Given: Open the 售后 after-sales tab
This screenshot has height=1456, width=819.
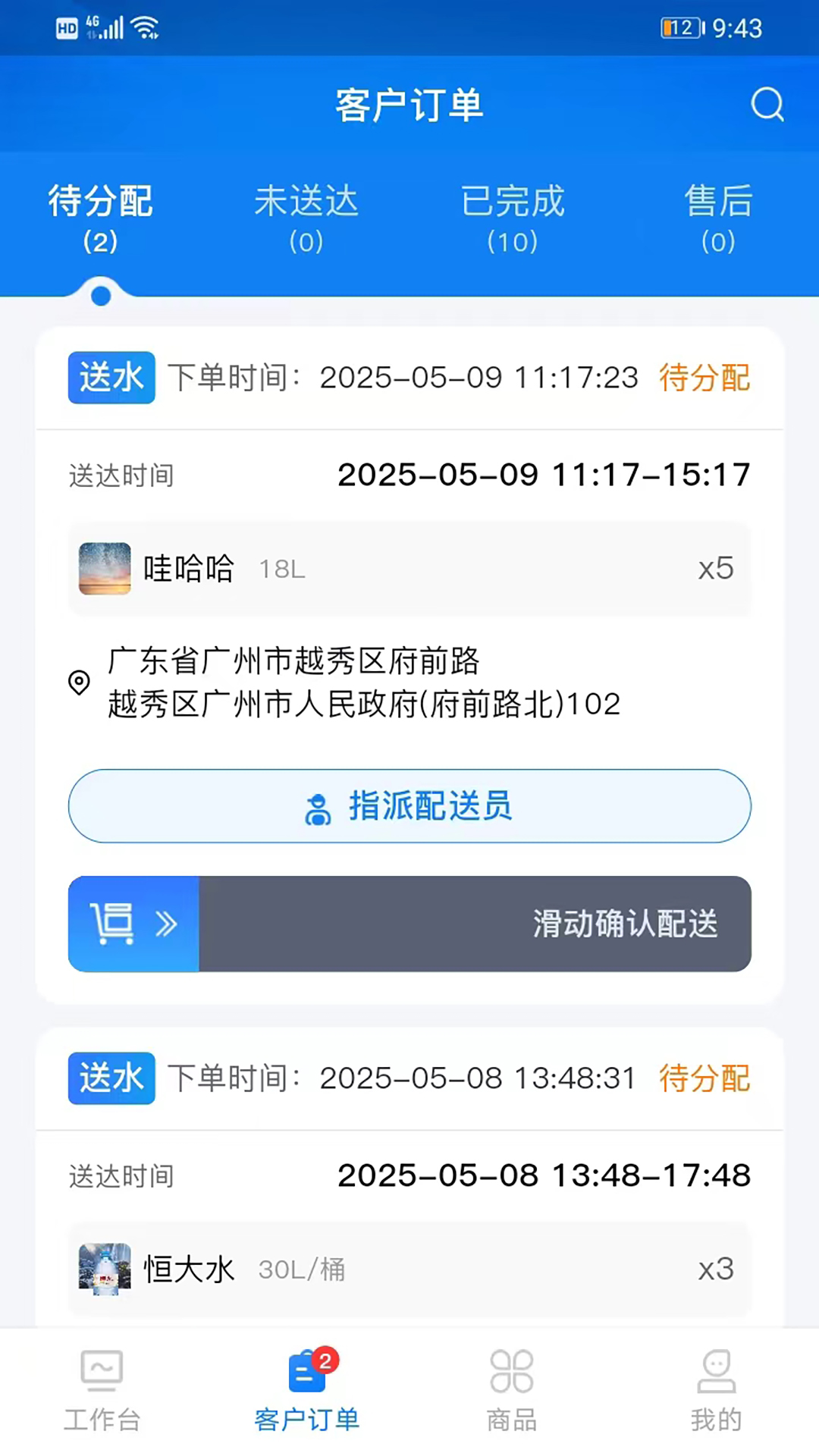Looking at the screenshot, I should 717,219.
